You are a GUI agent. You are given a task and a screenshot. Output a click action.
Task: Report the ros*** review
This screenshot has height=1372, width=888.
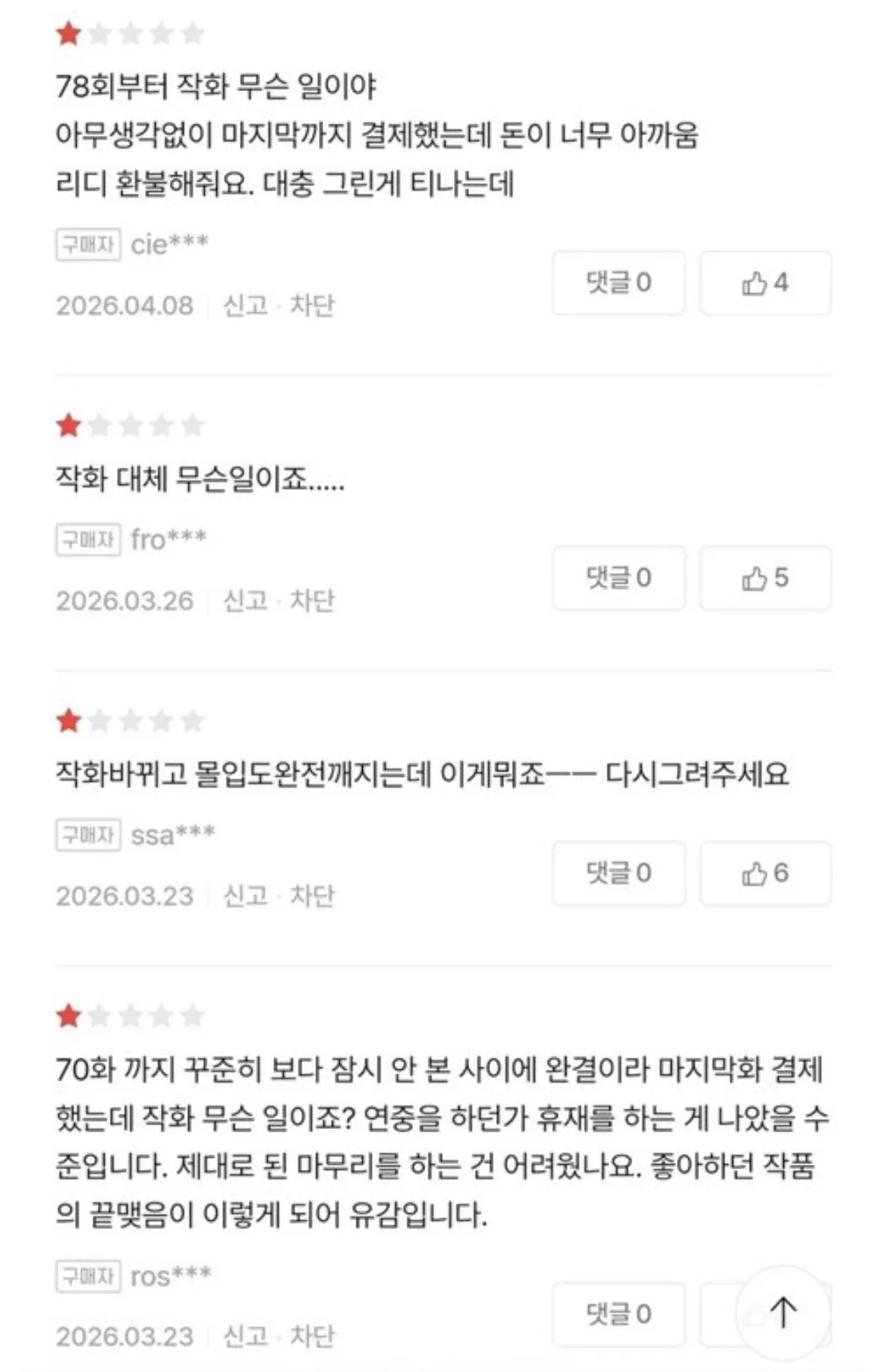(245, 1336)
